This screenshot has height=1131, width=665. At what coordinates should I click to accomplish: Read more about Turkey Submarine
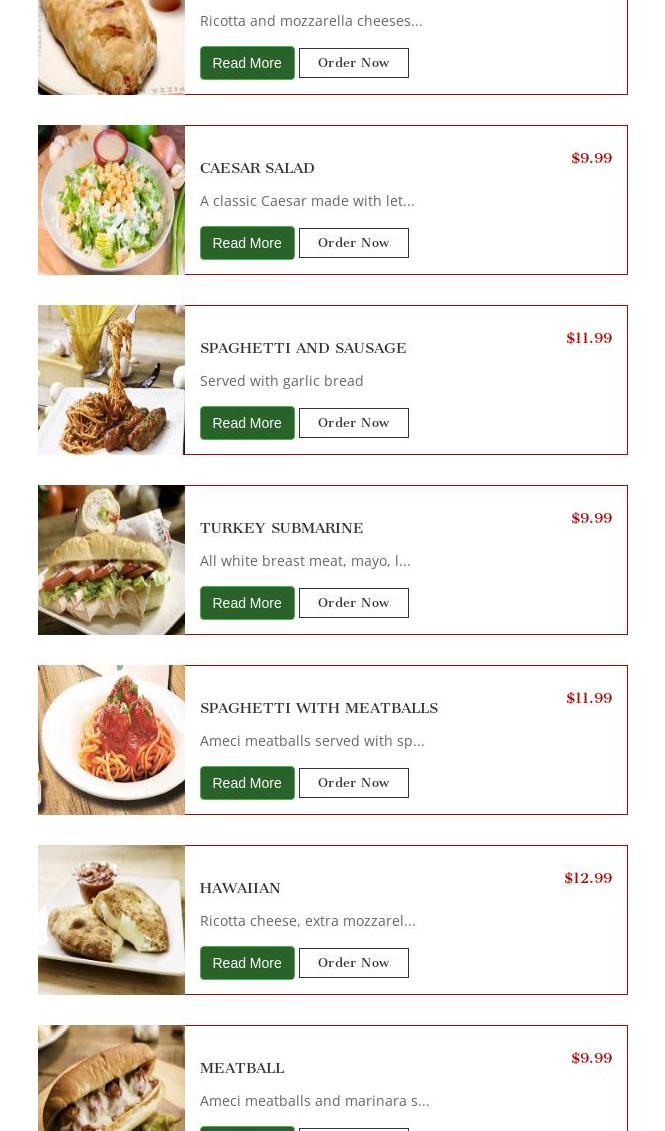click(x=247, y=603)
